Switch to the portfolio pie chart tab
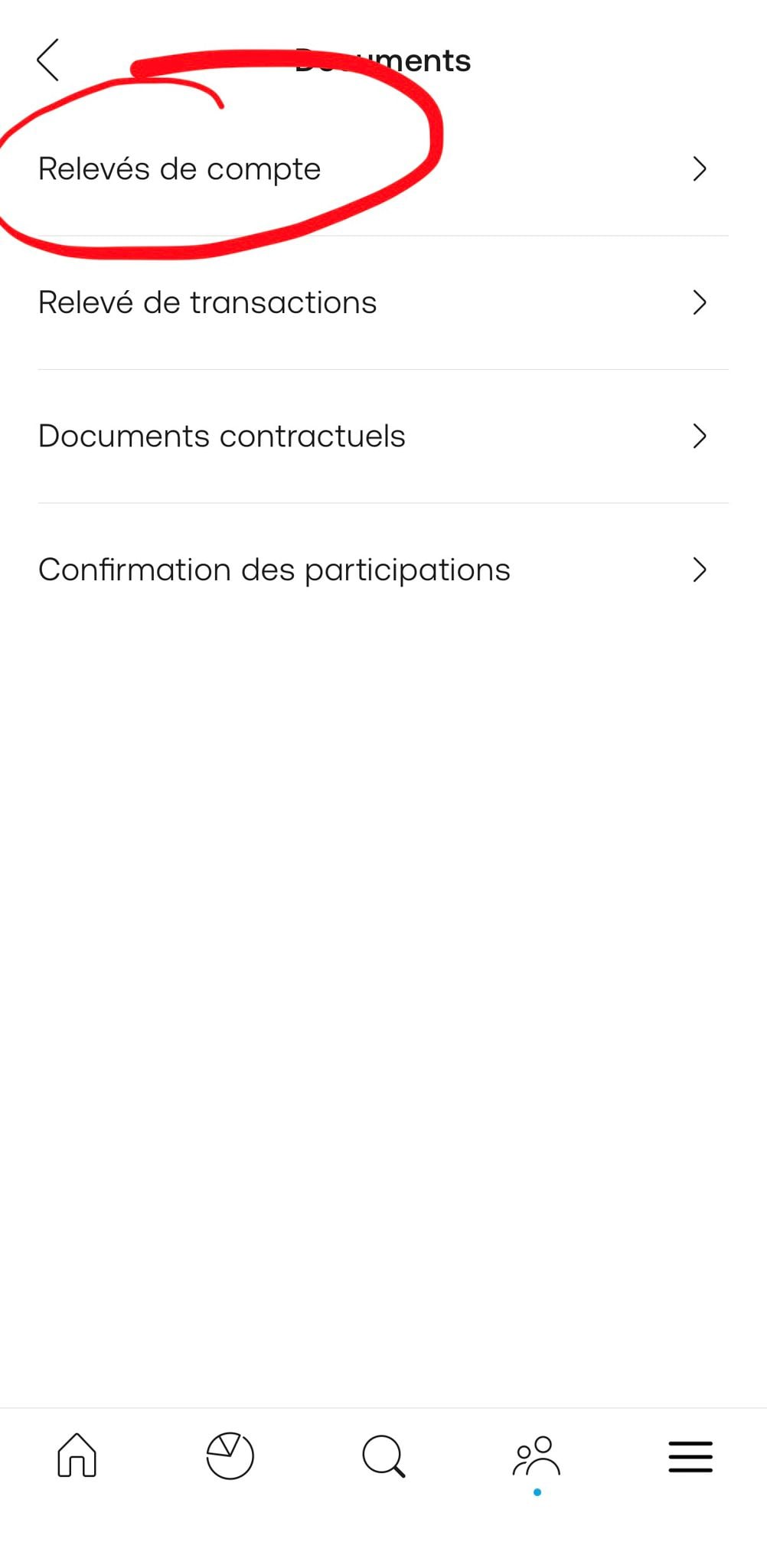This screenshot has width=767, height=1568. tap(230, 1455)
